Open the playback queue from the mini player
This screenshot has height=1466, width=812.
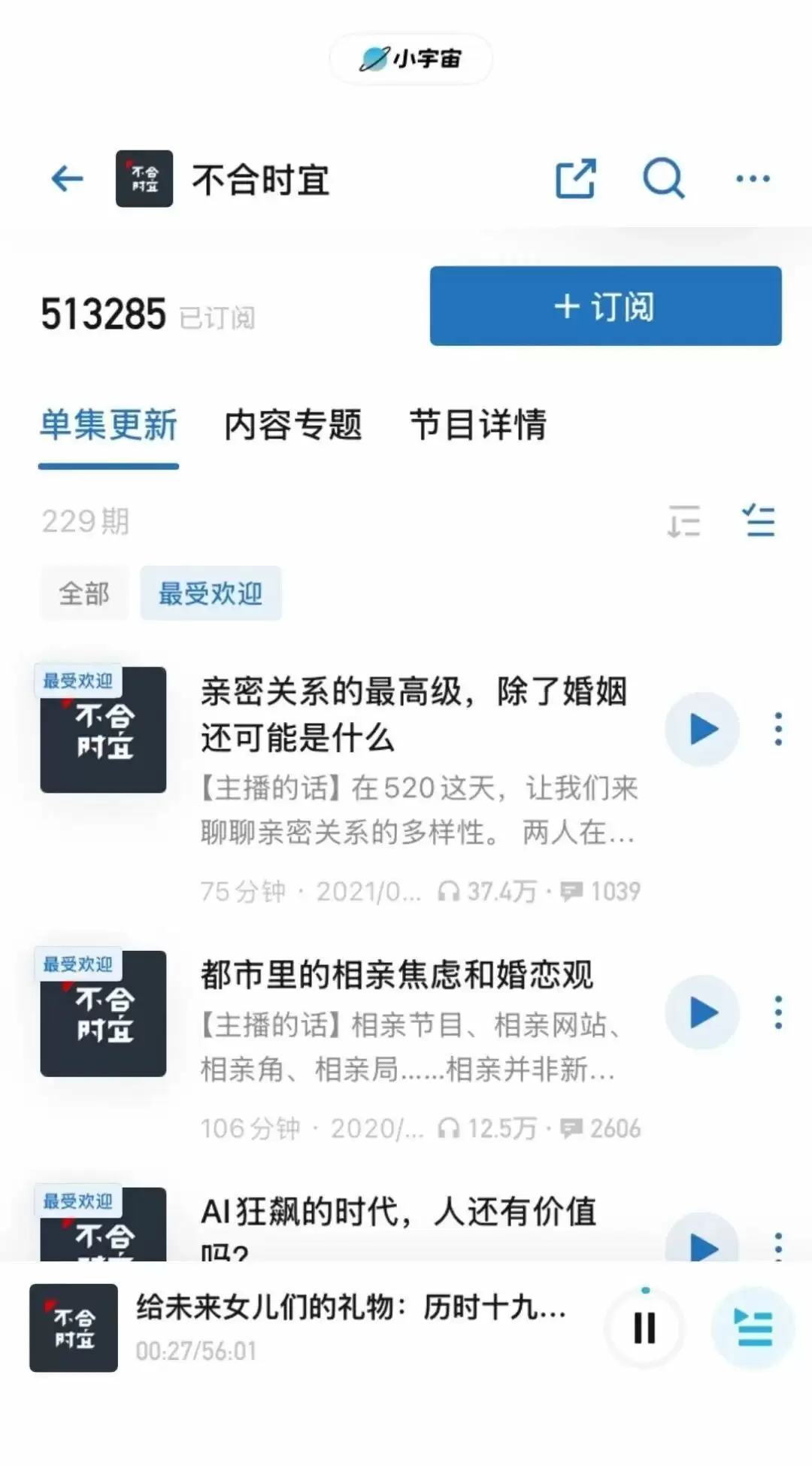(x=751, y=1328)
